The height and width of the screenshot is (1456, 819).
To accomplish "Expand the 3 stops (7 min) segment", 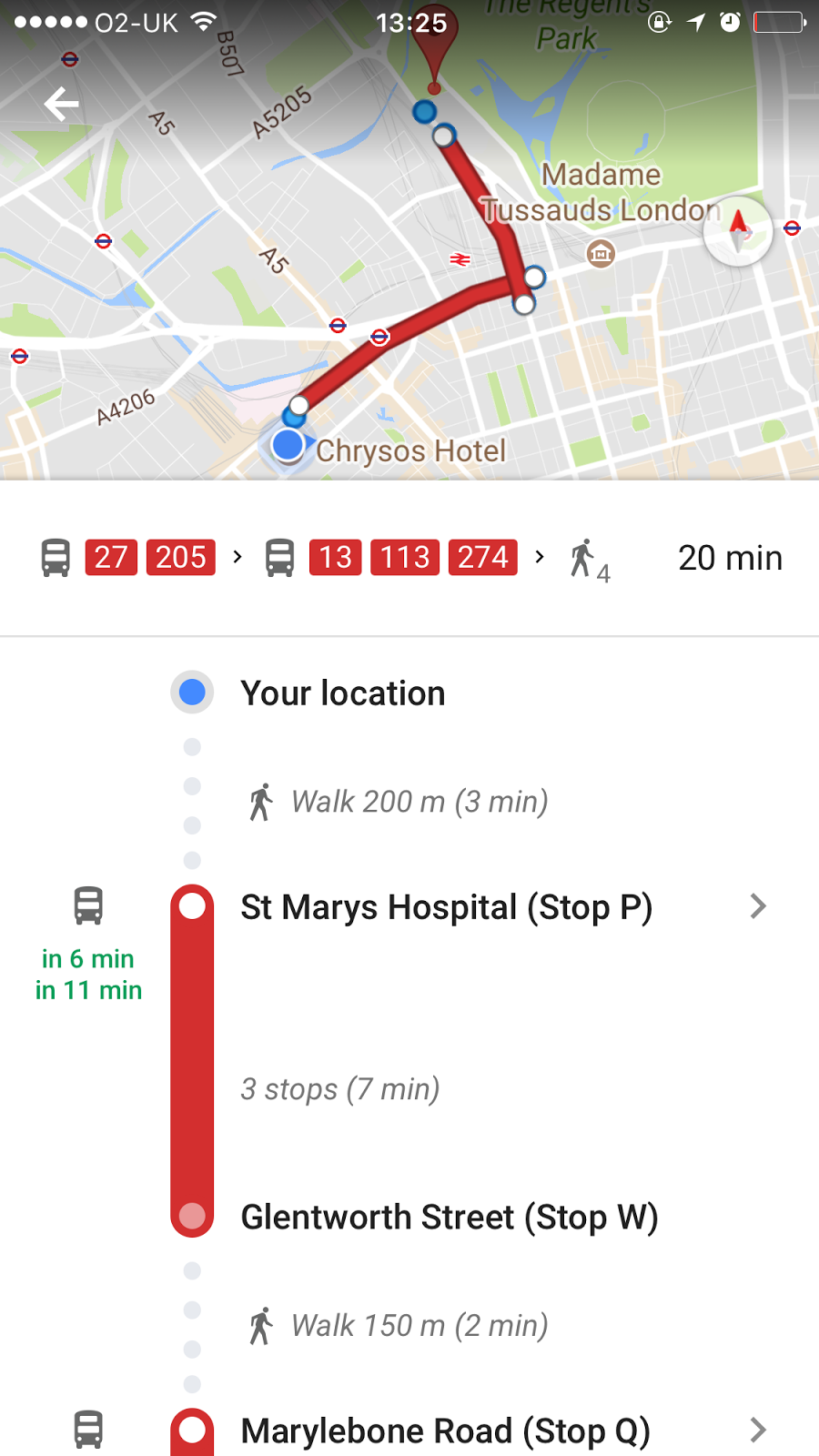I will point(340,1088).
